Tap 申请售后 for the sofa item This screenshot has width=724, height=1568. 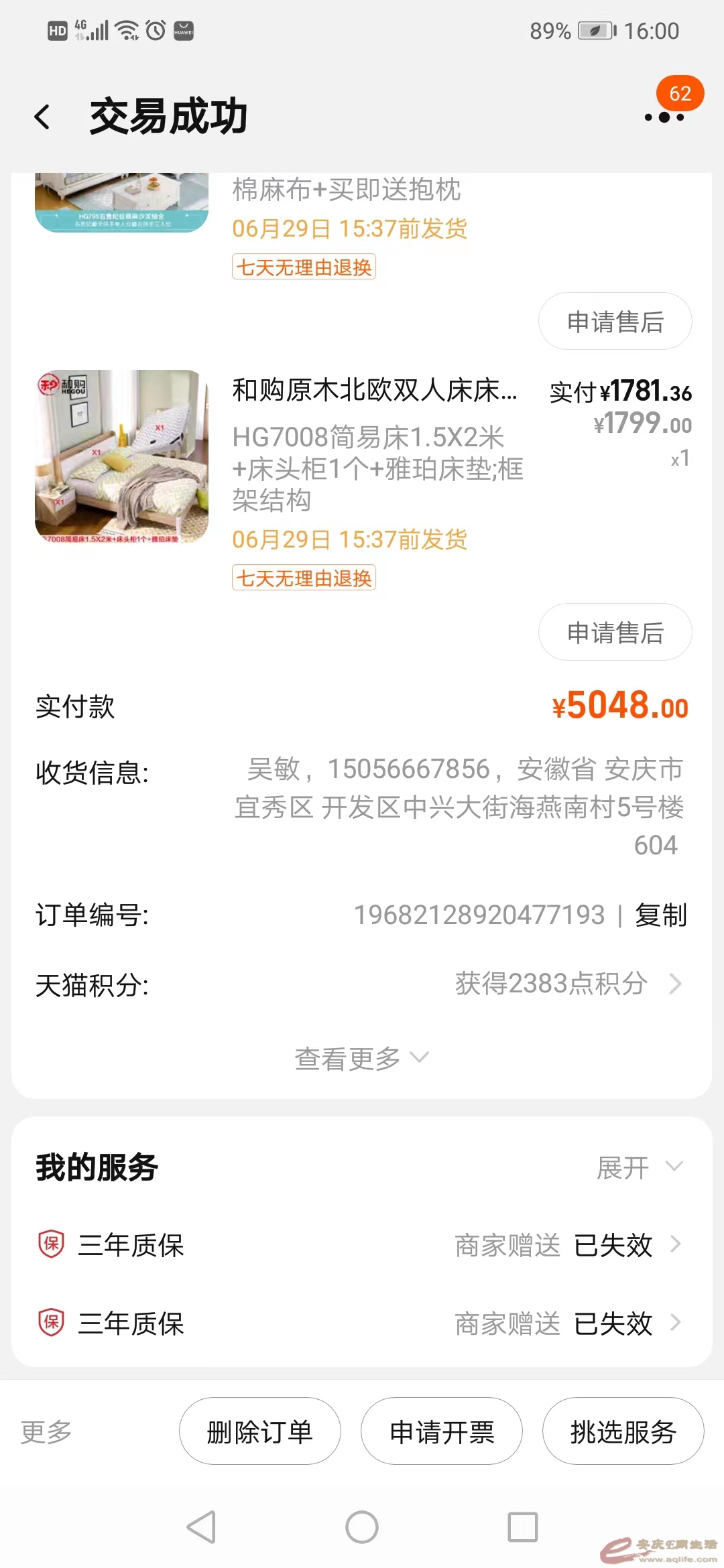point(615,322)
